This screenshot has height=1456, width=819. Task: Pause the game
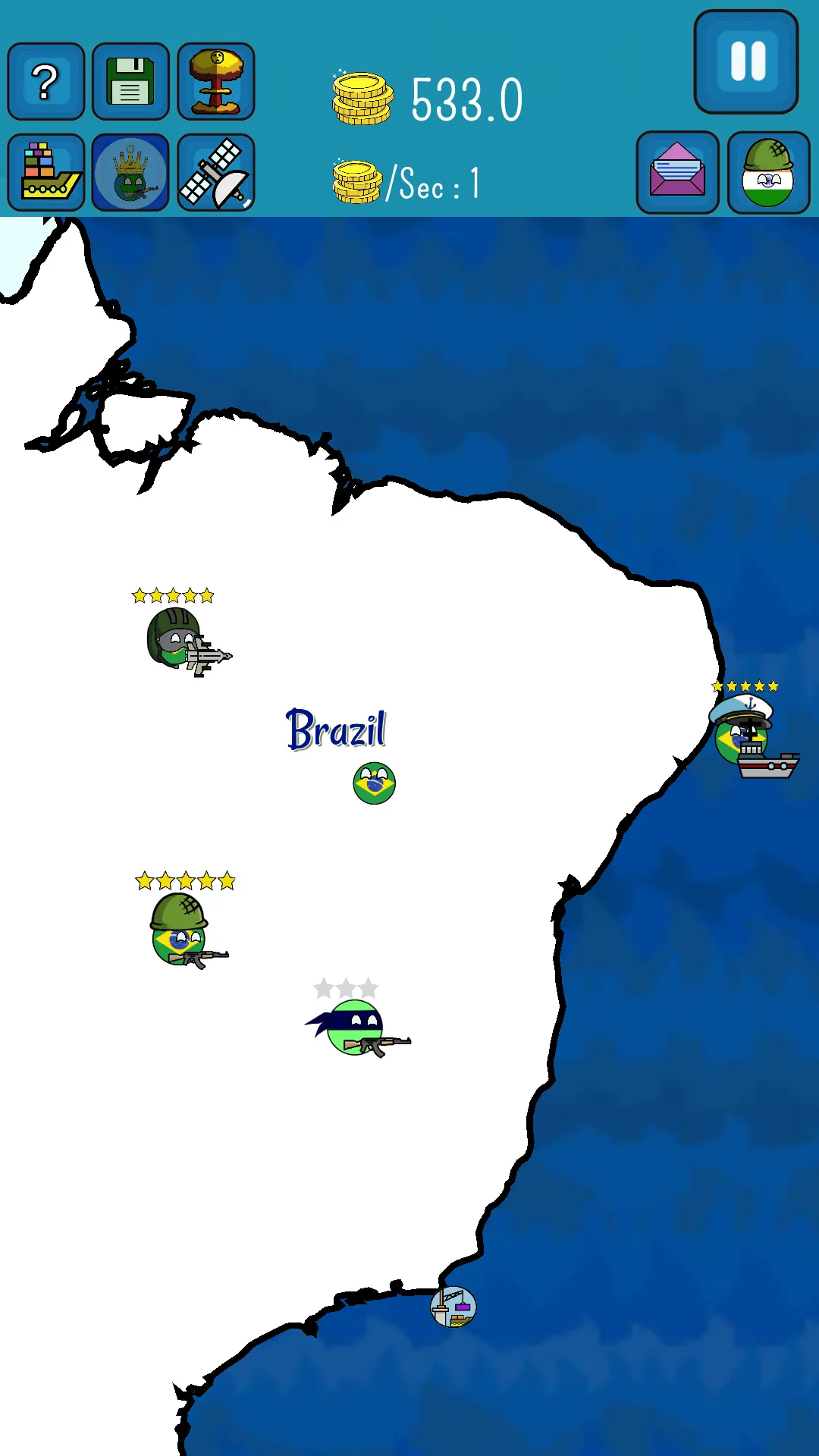tap(746, 62)
